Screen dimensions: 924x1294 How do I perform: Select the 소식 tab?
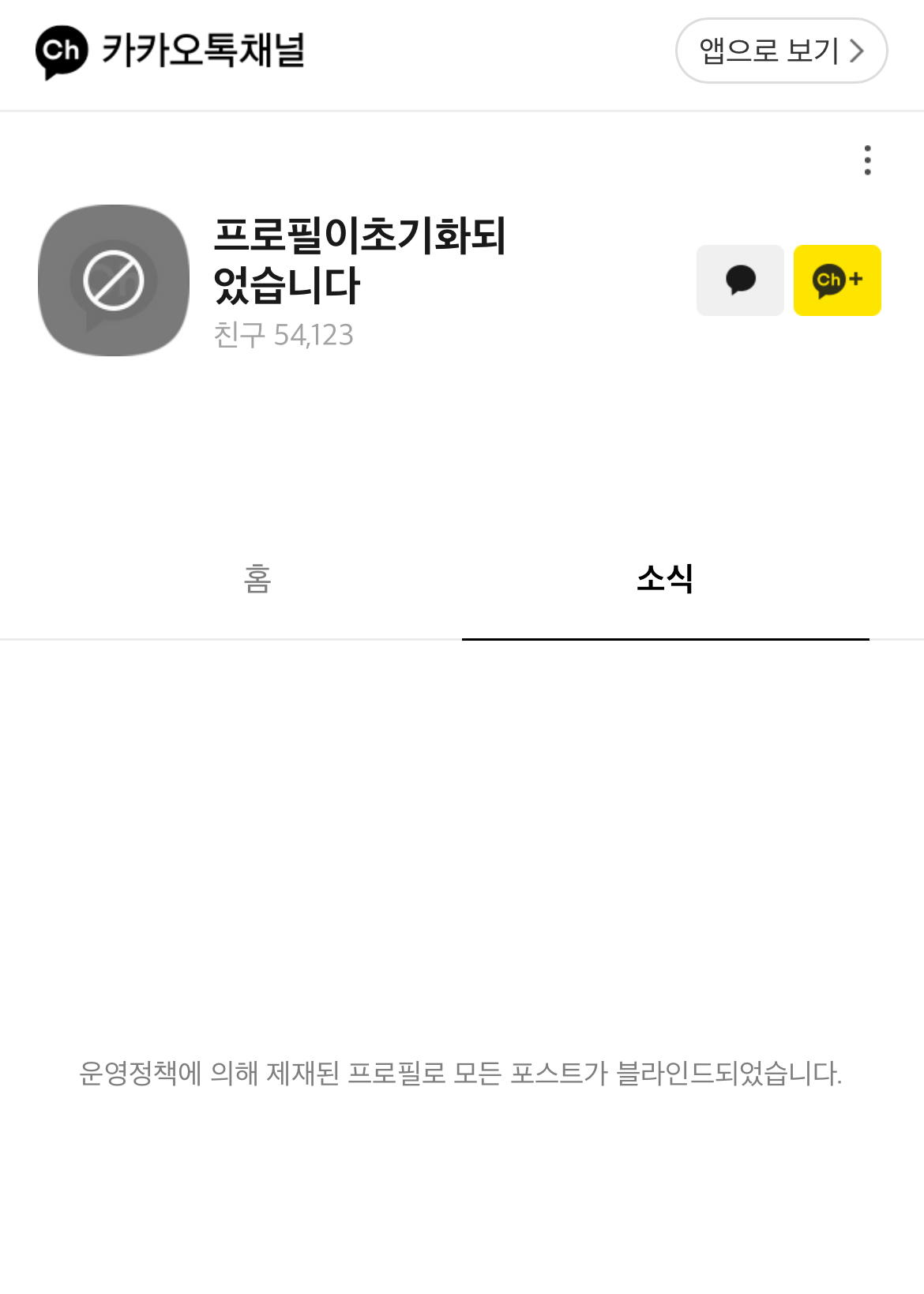[x=667, y=579]
